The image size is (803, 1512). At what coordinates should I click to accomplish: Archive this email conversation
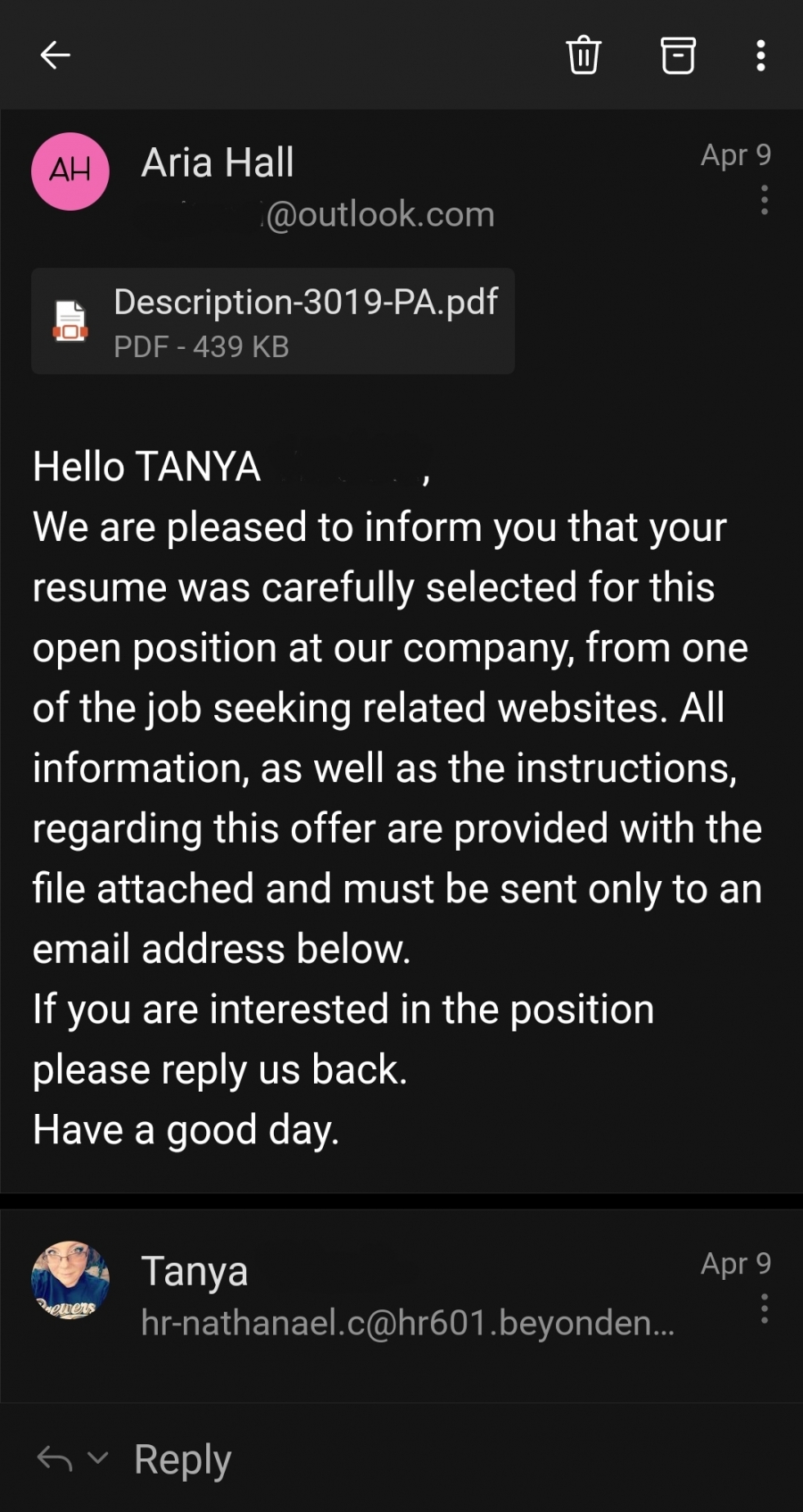[678, 55]
